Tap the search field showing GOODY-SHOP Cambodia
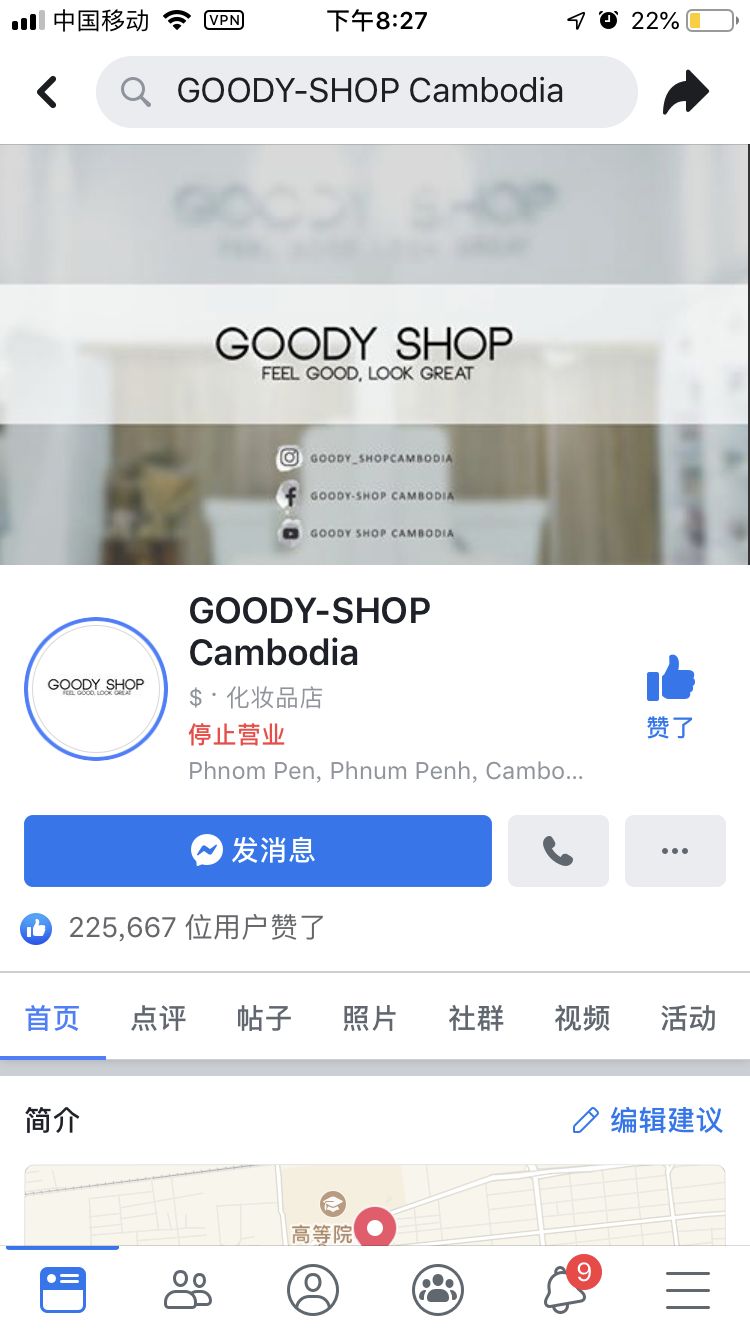750x1334 pixels. coord(366,91)
